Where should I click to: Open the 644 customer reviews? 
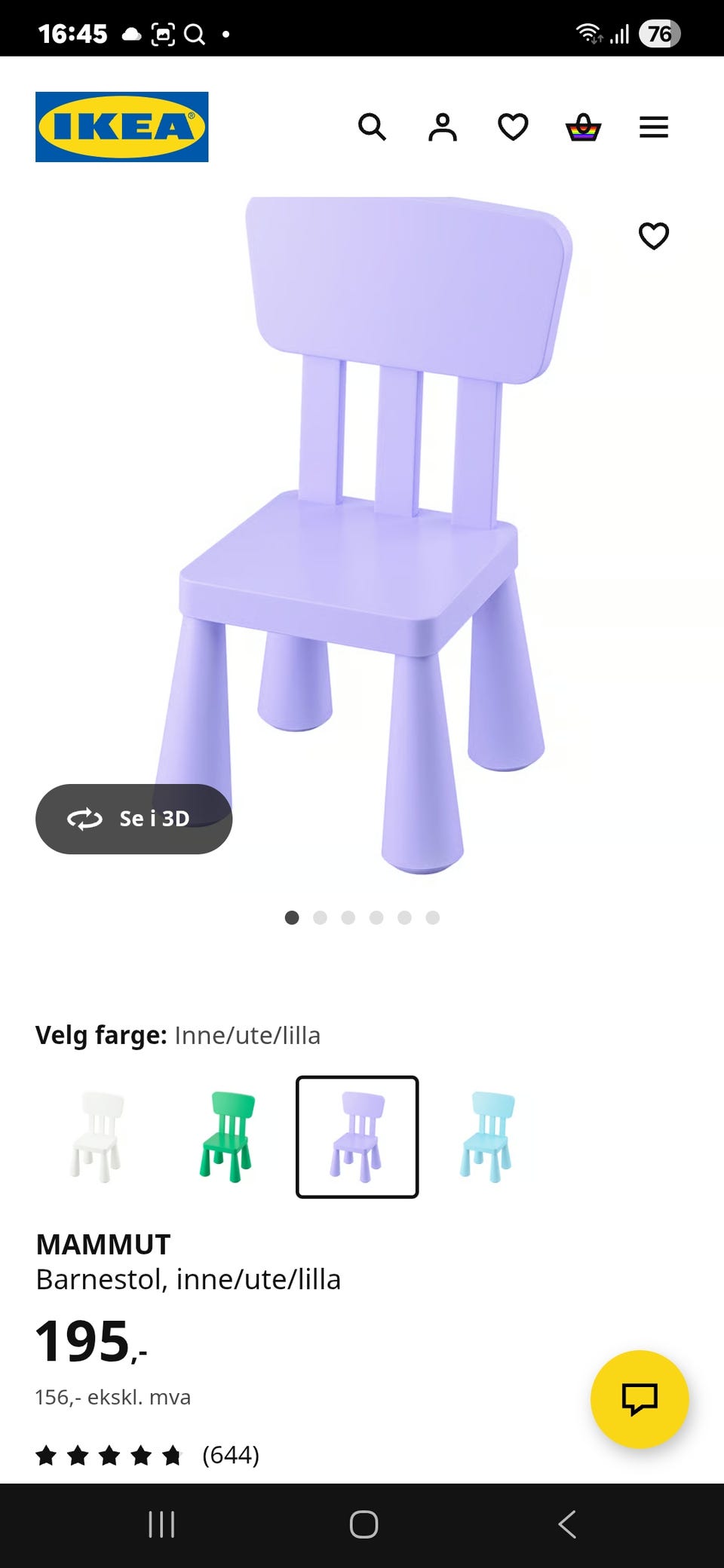coord(230,1455)
